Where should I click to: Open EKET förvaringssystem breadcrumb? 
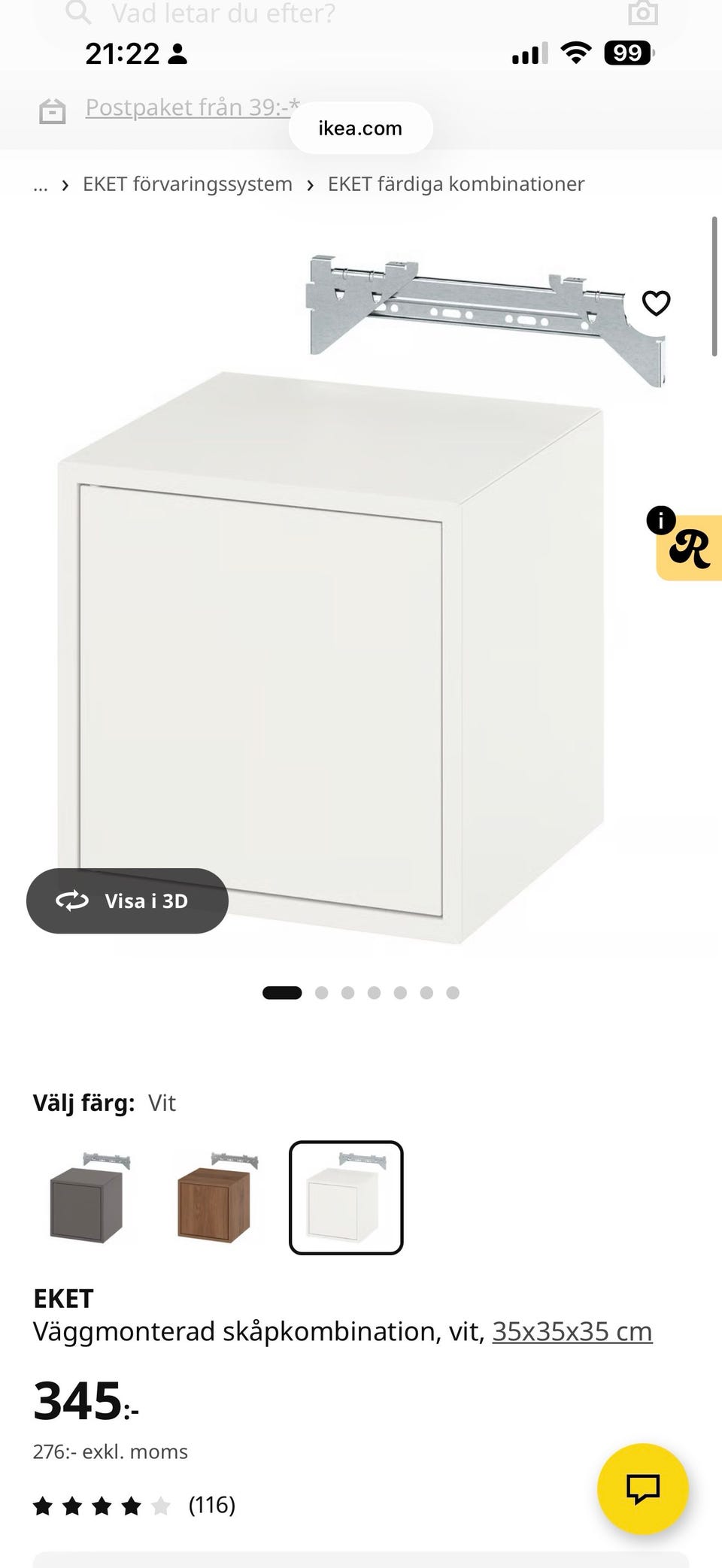coord(187,184)
